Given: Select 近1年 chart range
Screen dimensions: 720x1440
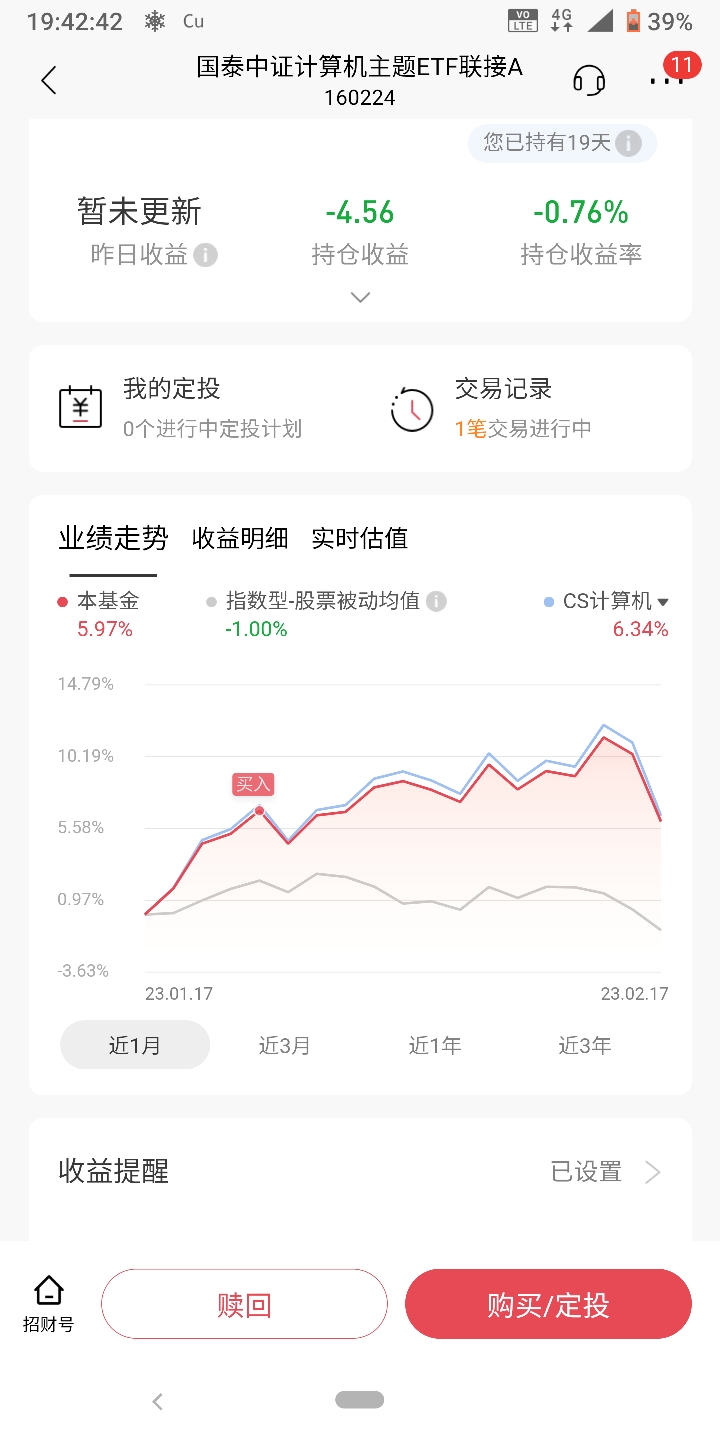Looking at the screenshot, I should click(435, 1046).
